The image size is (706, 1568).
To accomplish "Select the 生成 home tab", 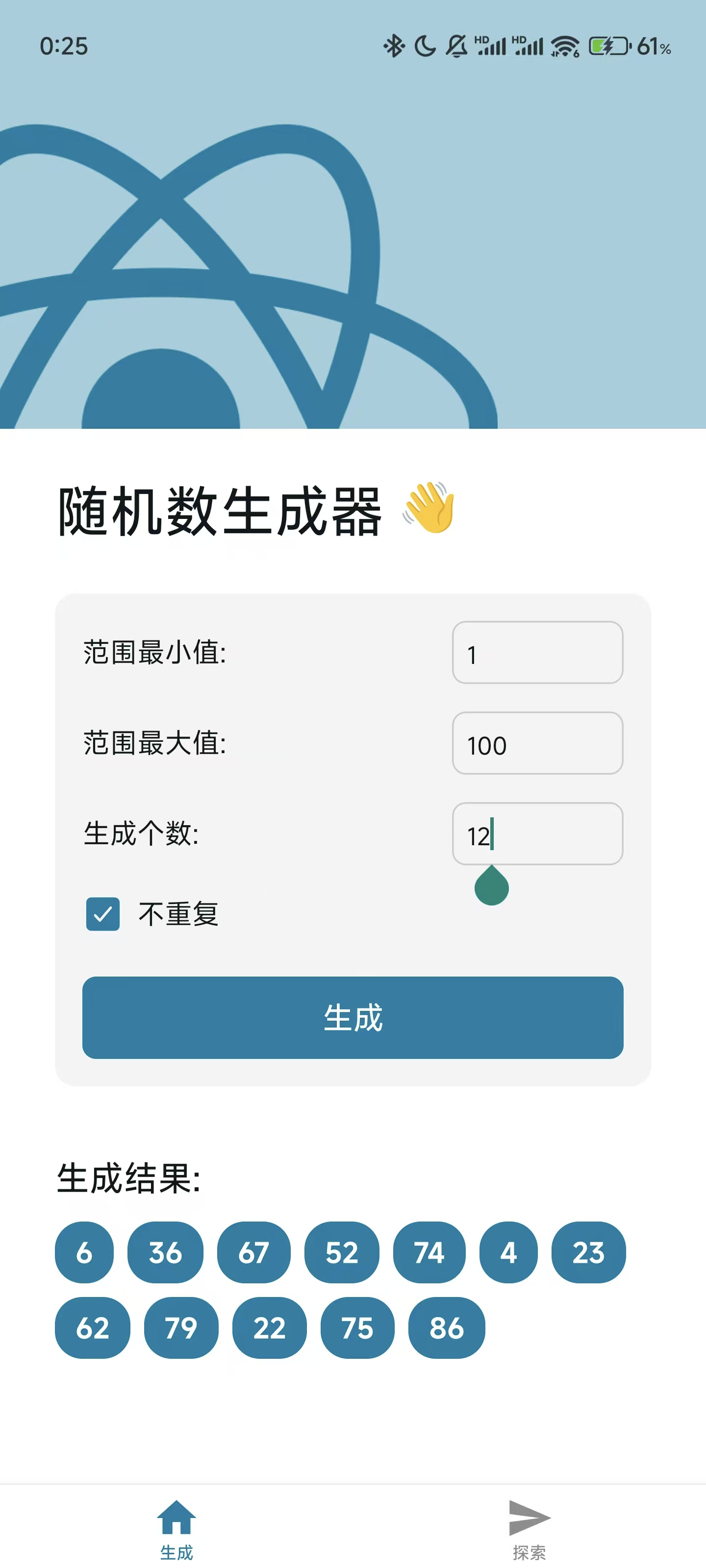I will click(x=176, y=1529).
